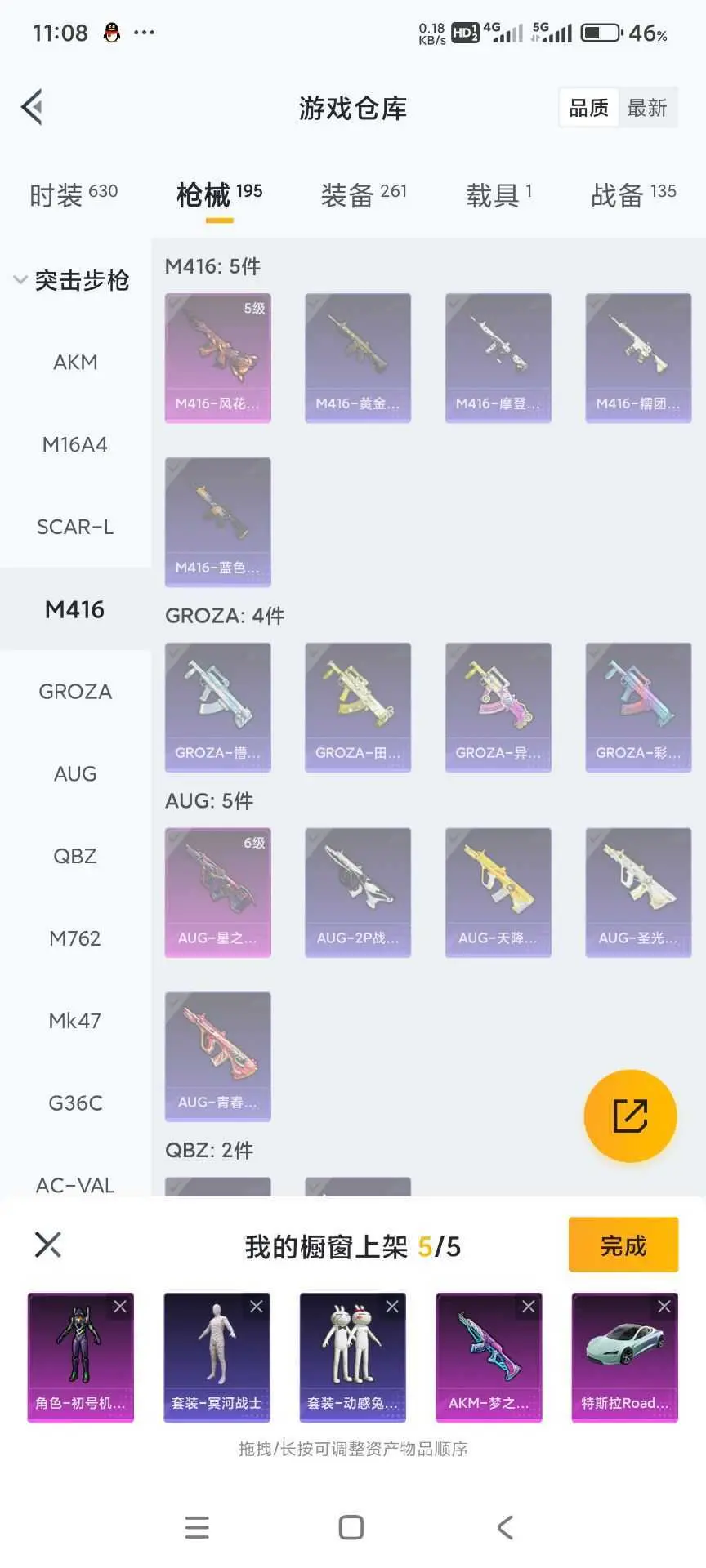706x1568 pixels.
Task: Open system recent apps menu
Action: point(197,1527)
